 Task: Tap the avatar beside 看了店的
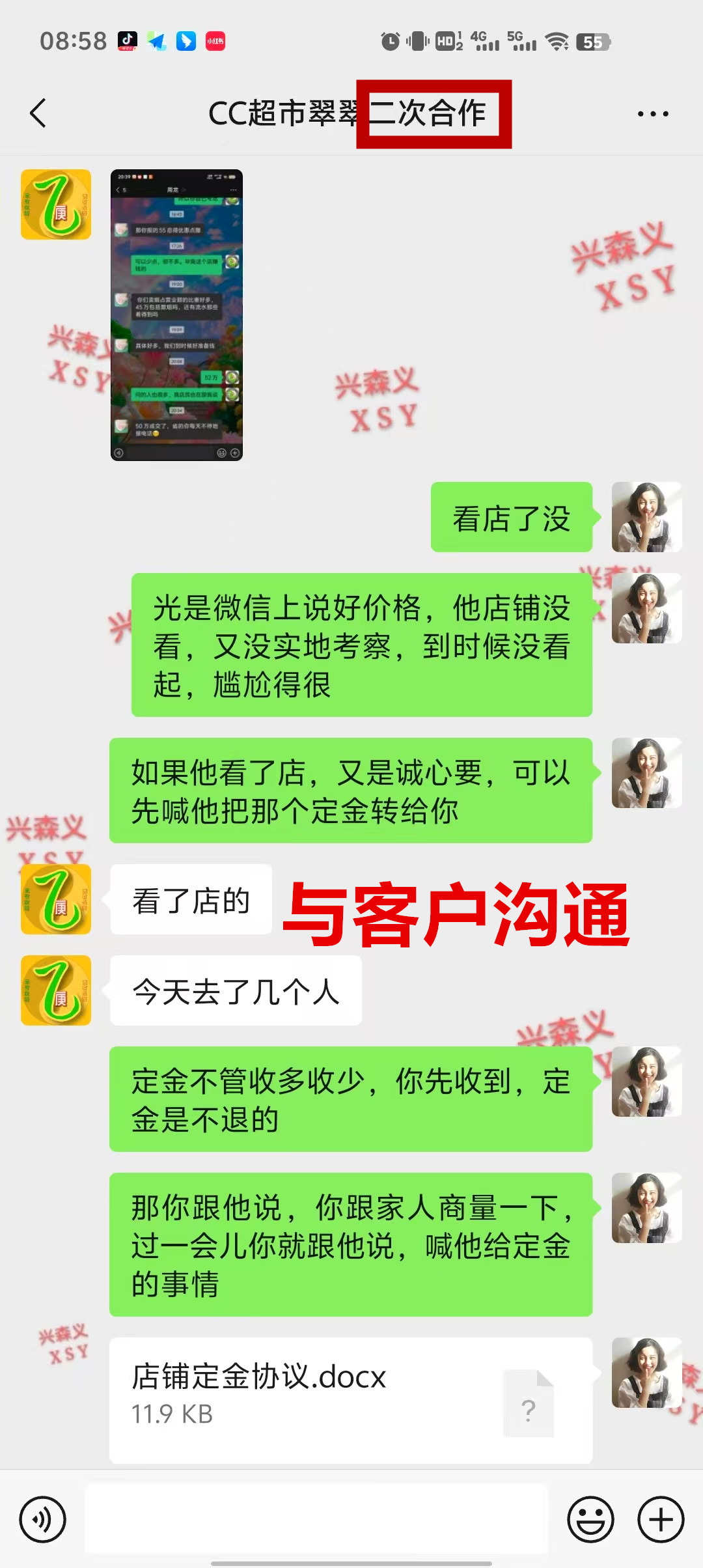click(56, 899)
